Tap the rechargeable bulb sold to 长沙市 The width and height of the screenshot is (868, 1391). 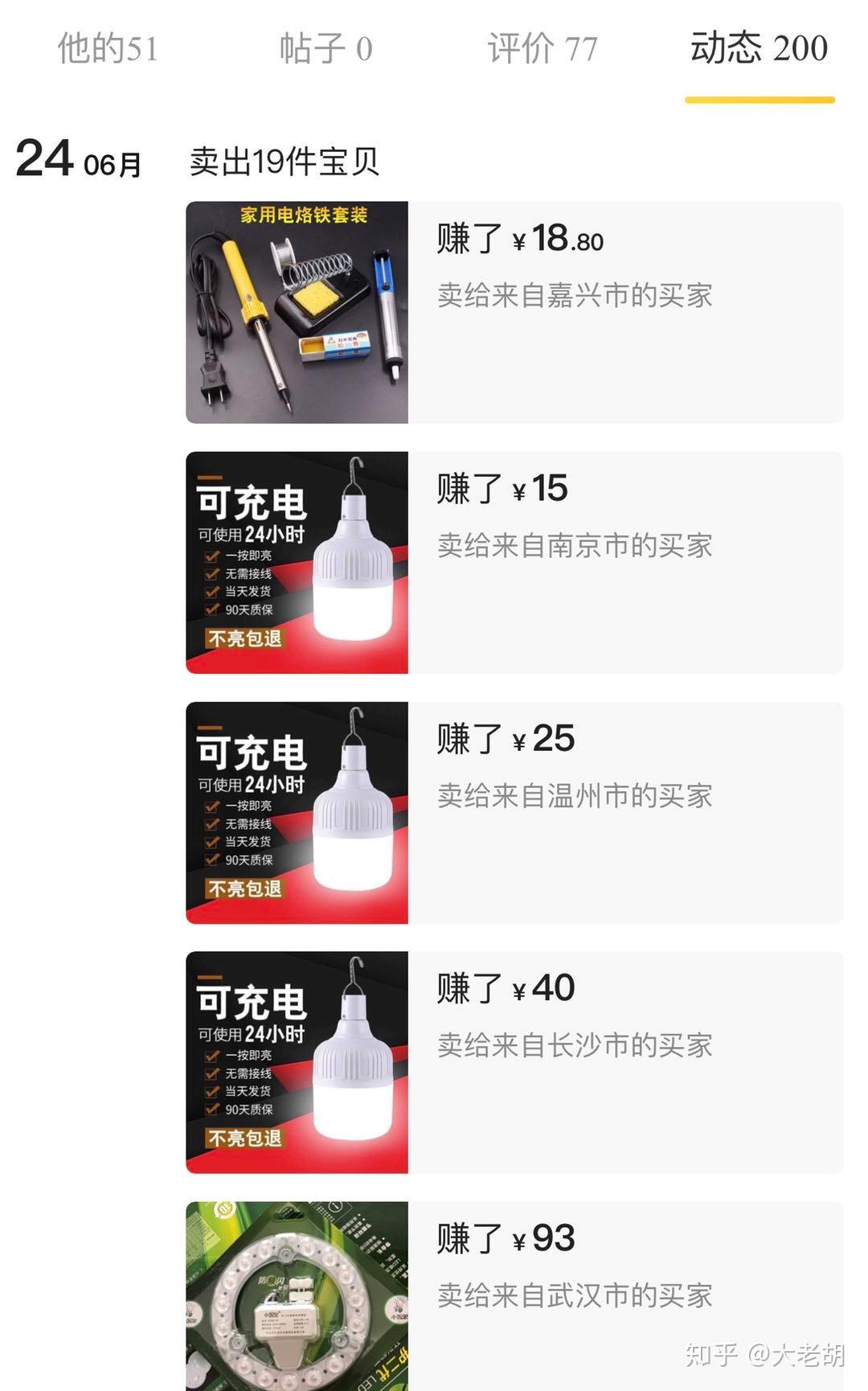[x=514, y=1062]
